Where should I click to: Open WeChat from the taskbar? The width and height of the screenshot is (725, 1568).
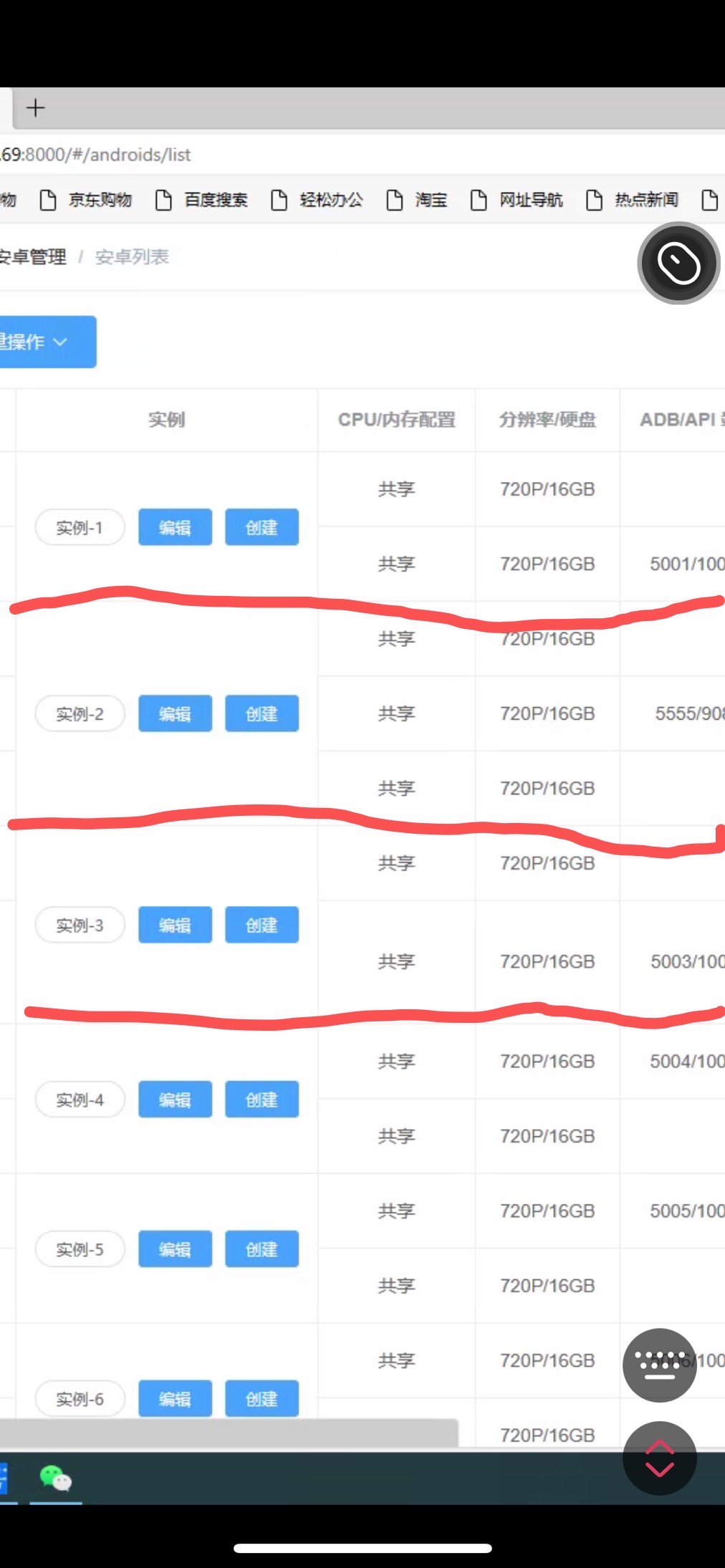55,1478
